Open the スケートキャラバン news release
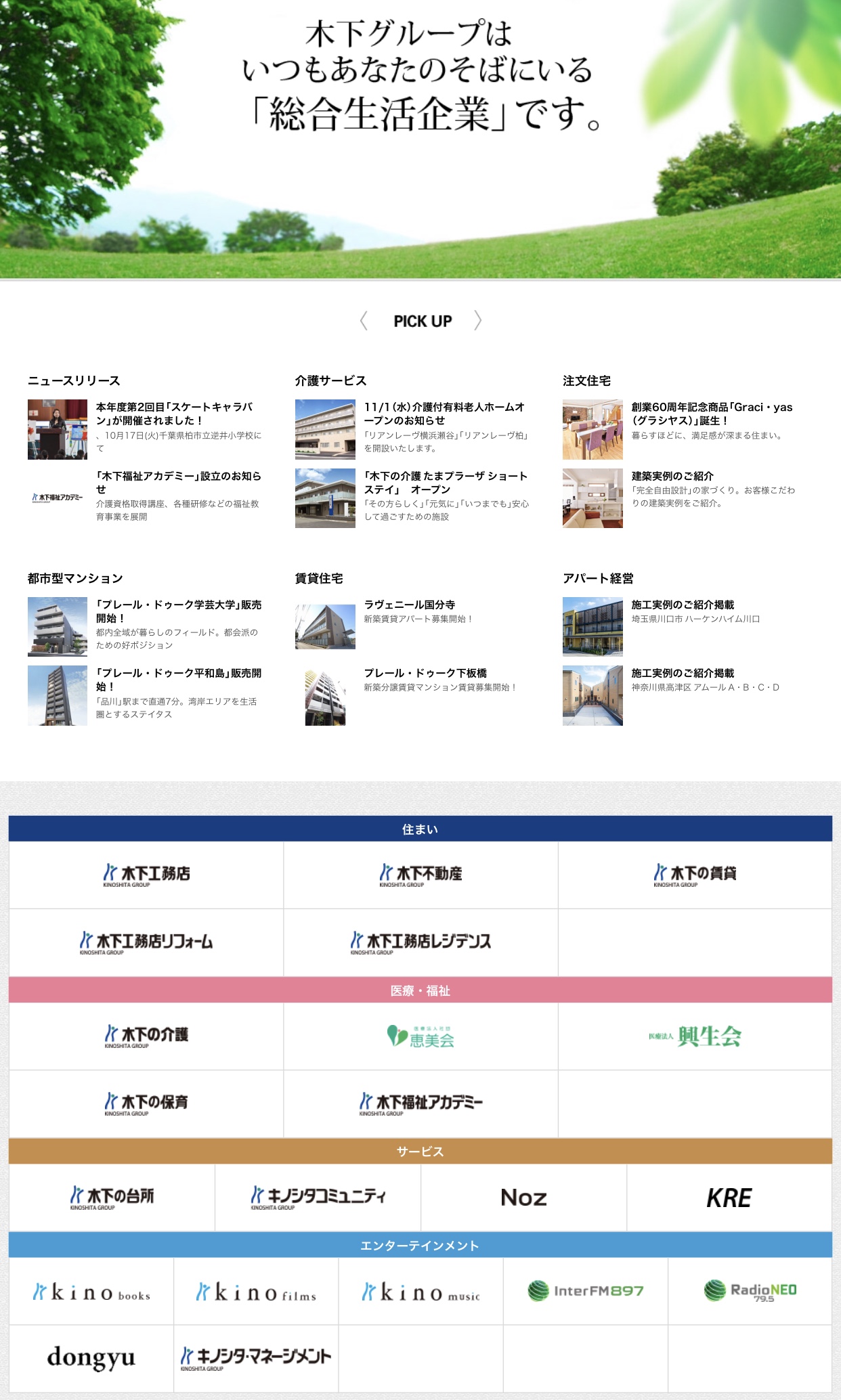The height and width of the screenshot is (1400, 841). click(174, 414)
